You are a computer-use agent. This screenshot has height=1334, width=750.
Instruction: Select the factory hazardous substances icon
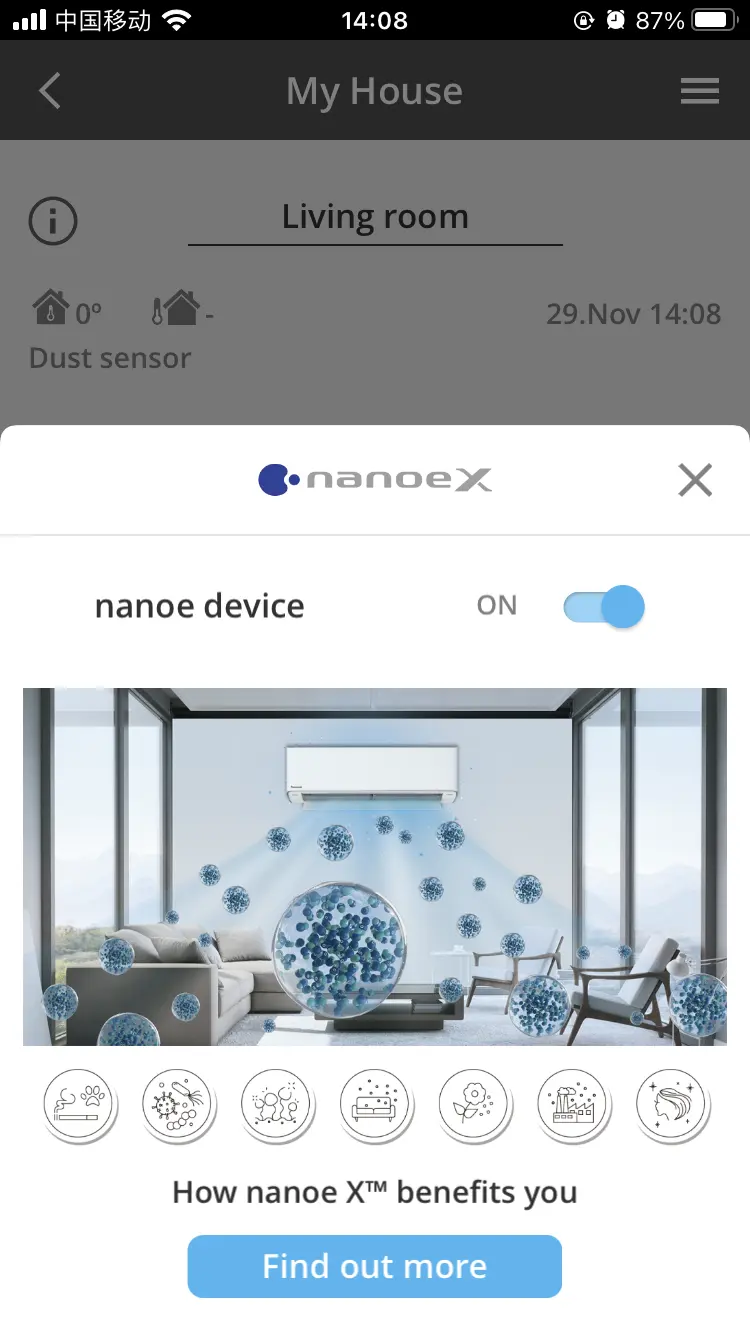click(574, 1107)
